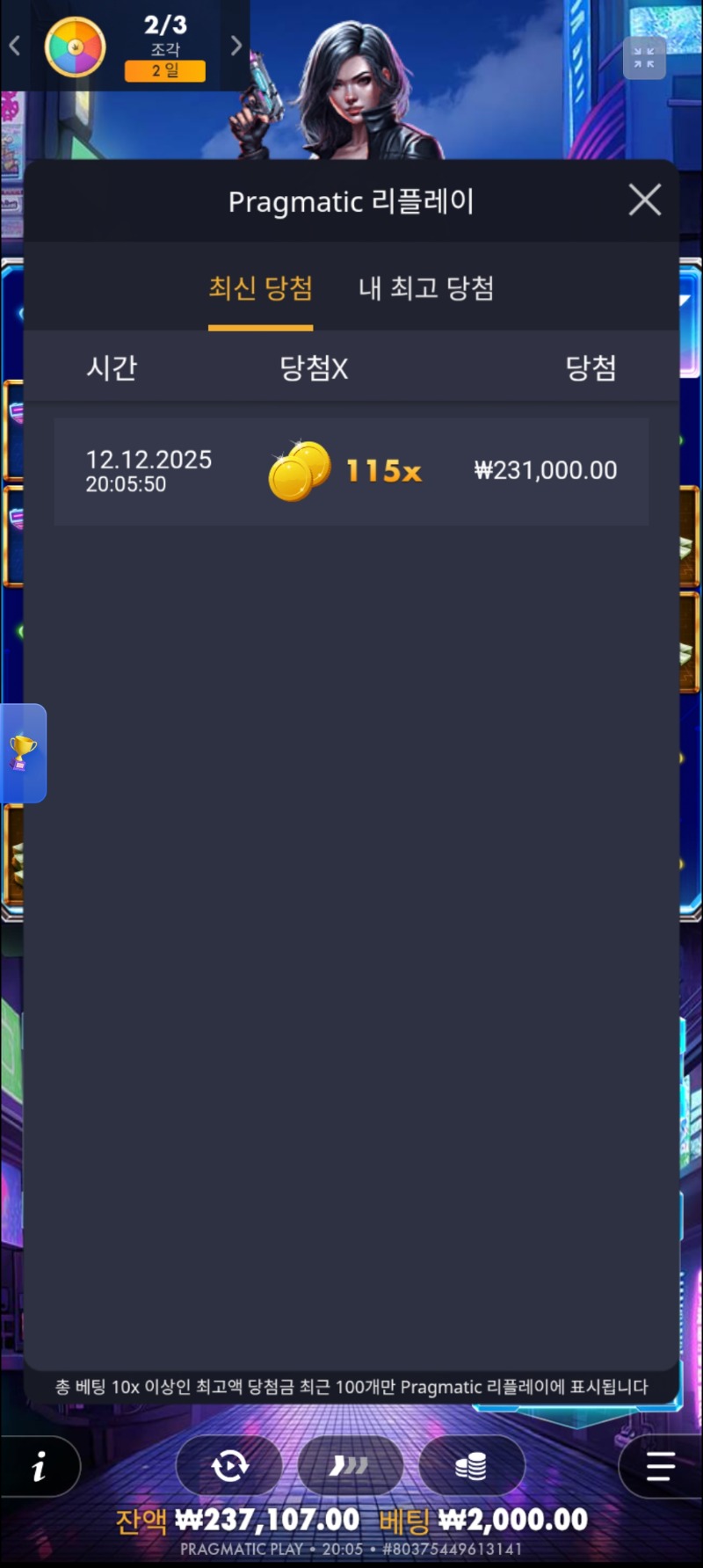Go to the next promo with right arrow

pos(236,46)
